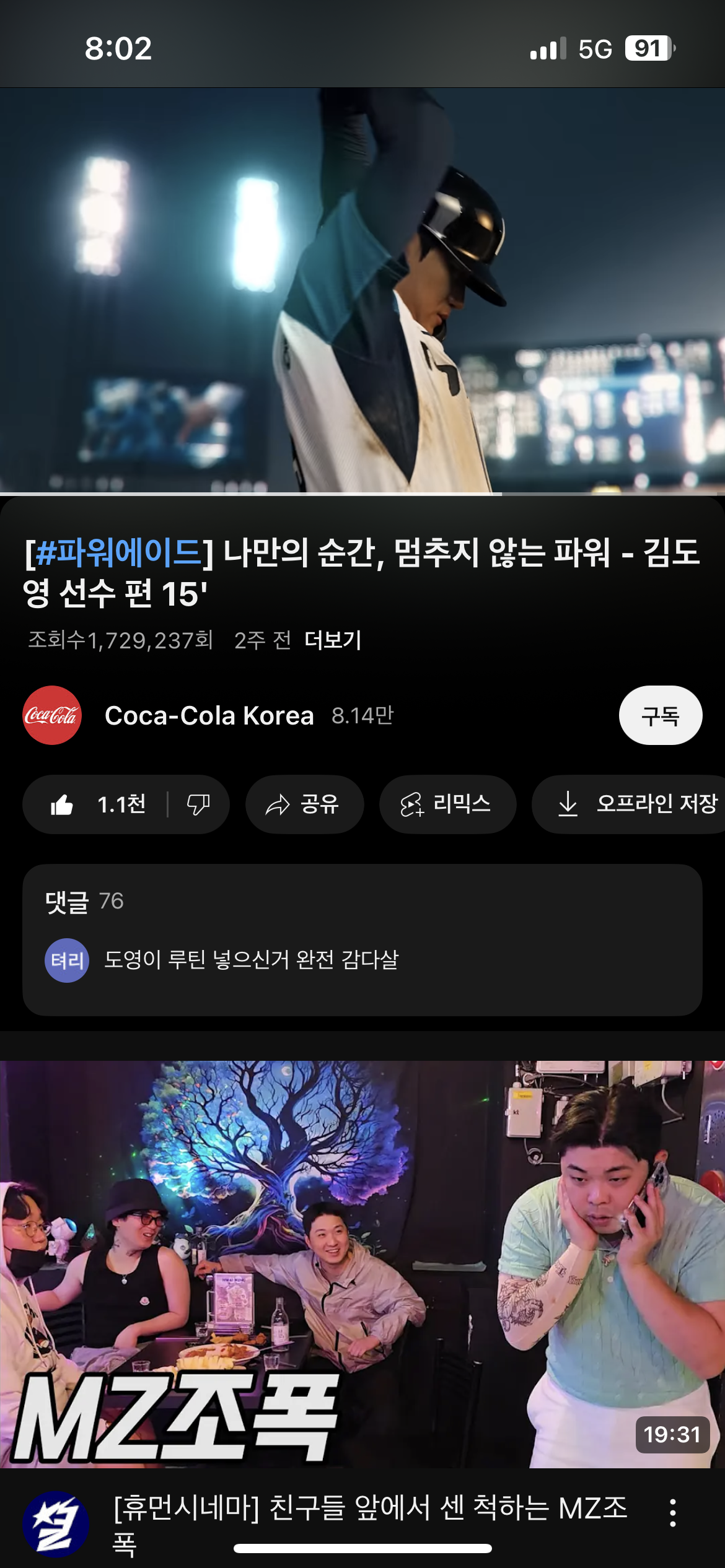Open overflow menu for 휴먼시네마 video

tap(673, 1514)
